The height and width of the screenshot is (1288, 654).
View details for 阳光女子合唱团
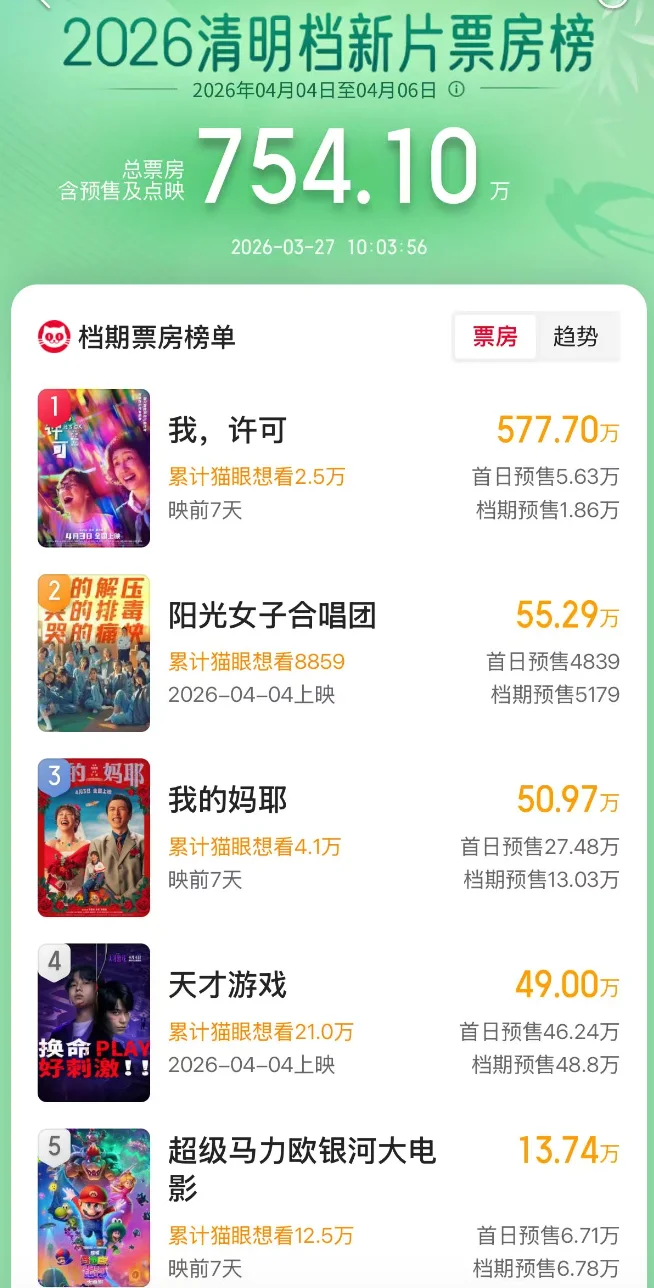pyautogui.click(x=272, y=616)
